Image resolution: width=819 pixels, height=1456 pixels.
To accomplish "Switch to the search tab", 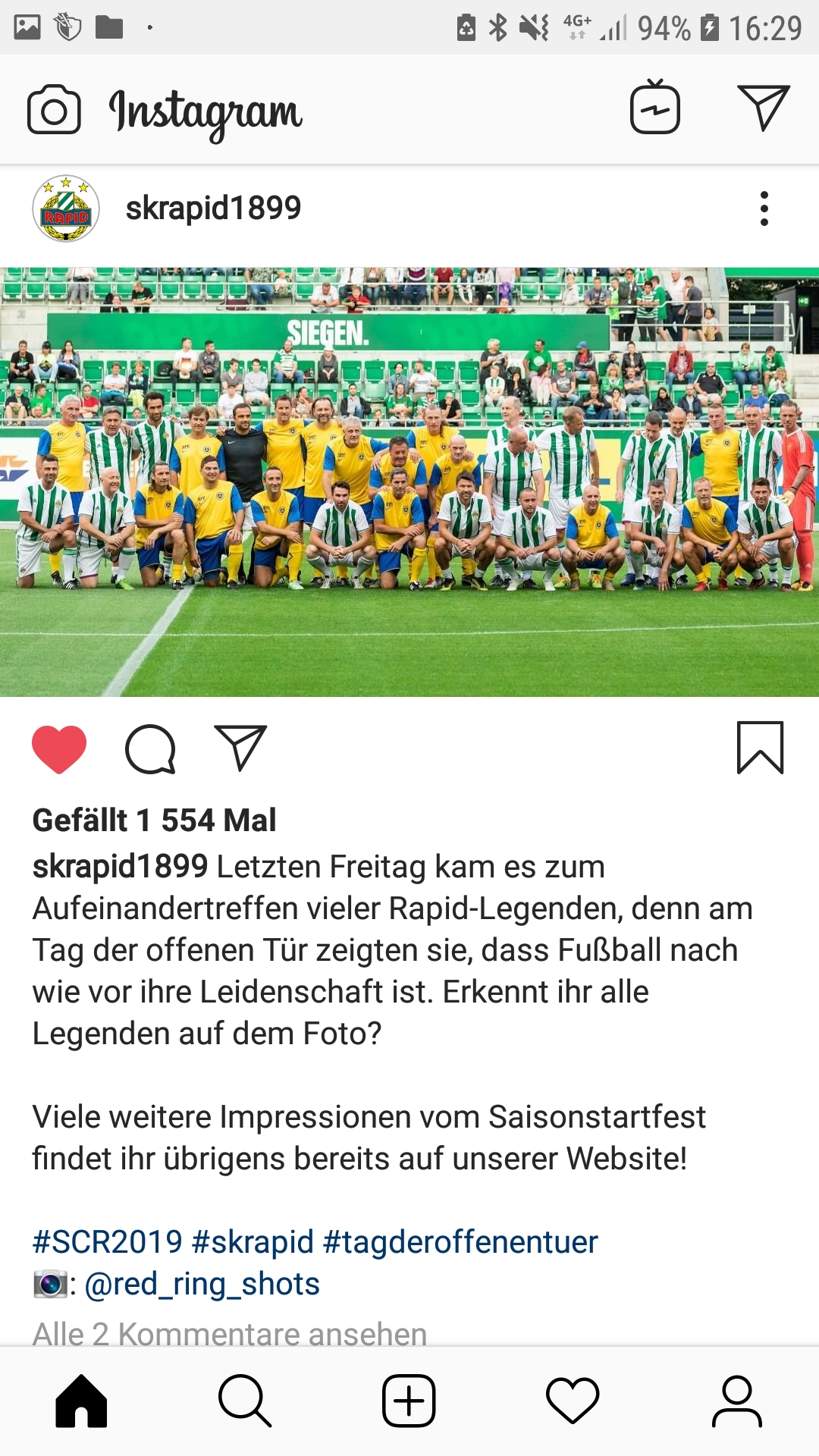I will pos(245,1401).
